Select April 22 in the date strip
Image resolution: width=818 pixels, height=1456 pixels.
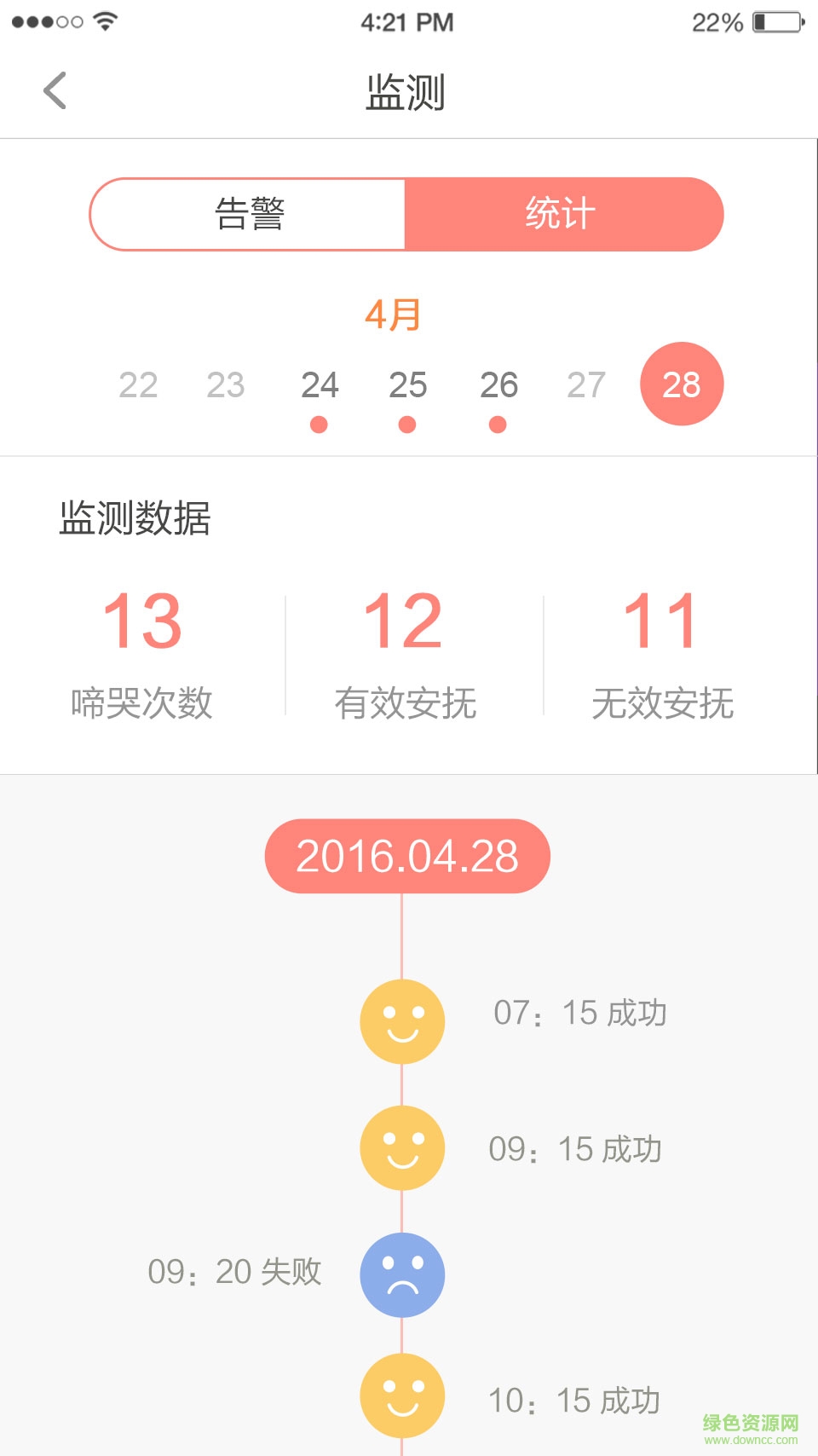point(138,385)
